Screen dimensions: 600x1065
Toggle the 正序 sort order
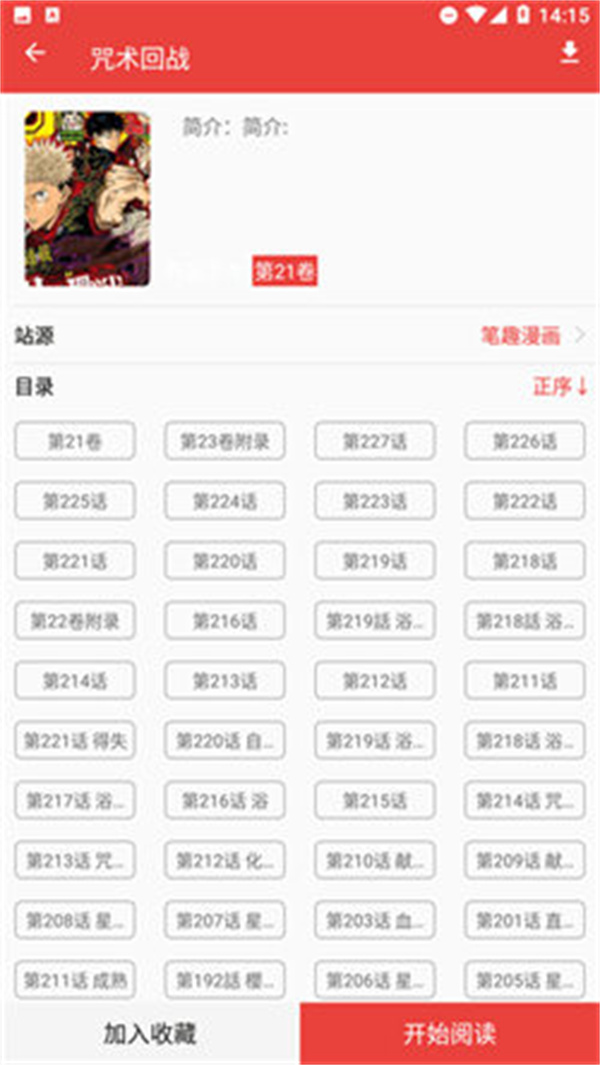559,387
